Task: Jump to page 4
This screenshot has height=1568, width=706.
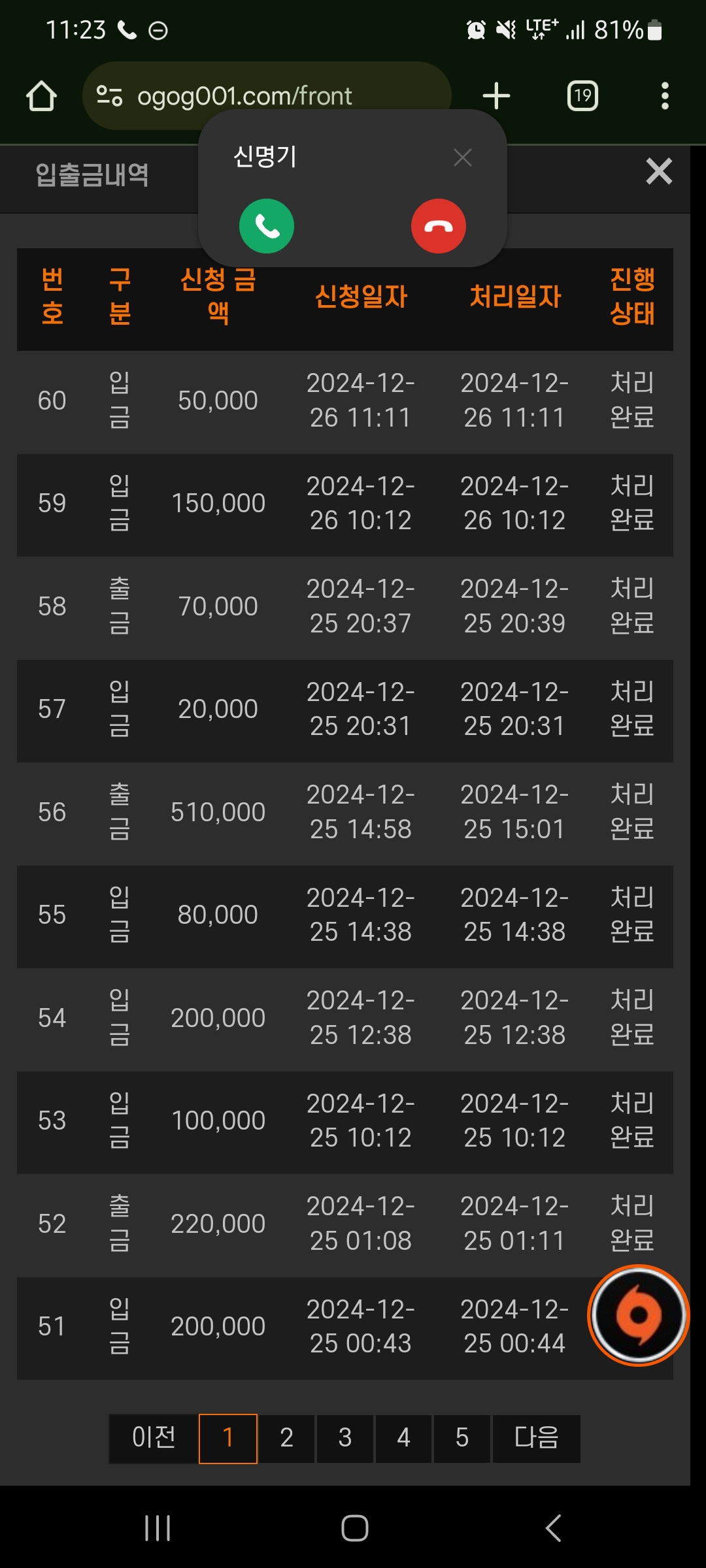Action: (403, 1439)
